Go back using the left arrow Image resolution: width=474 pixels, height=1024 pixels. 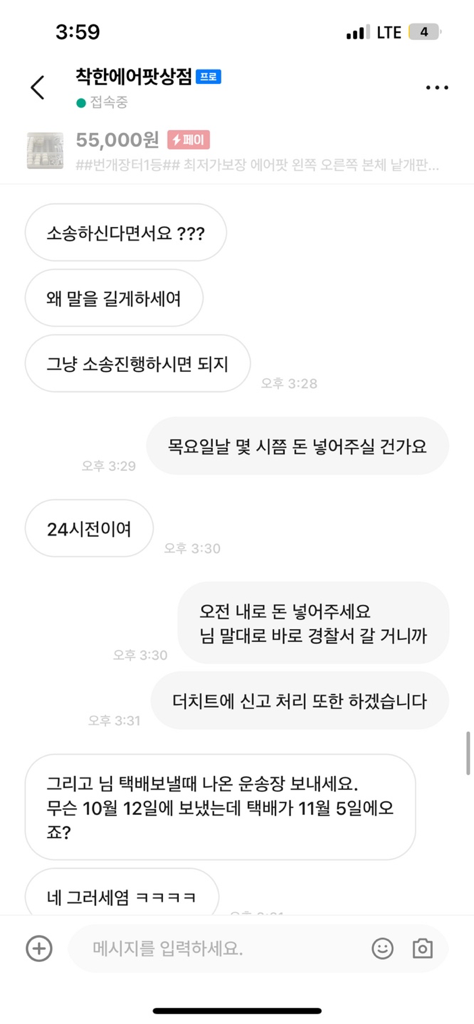(x=37, y=88)
